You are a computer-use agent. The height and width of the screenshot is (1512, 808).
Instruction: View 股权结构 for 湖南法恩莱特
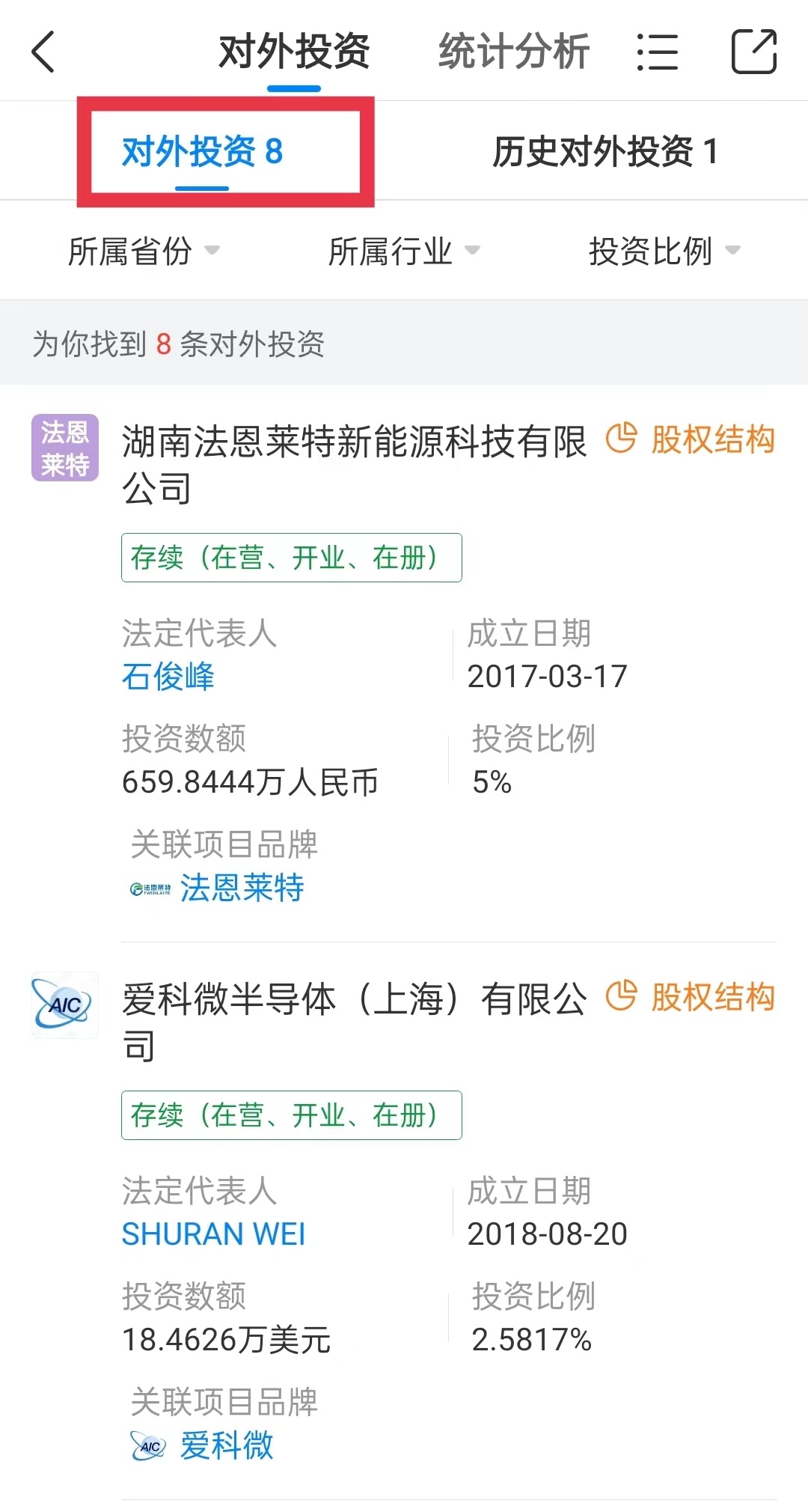coord(691,439)
